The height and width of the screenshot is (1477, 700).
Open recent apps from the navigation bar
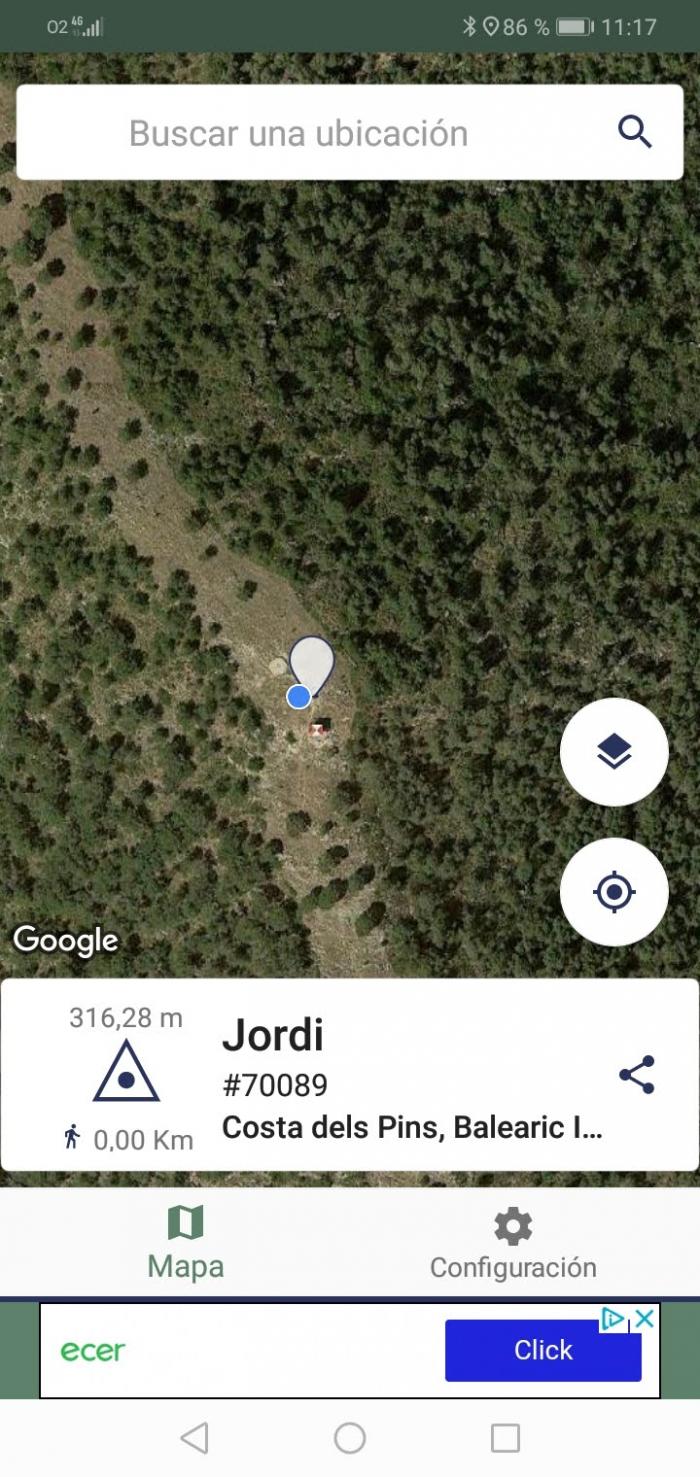[505, 1438]
